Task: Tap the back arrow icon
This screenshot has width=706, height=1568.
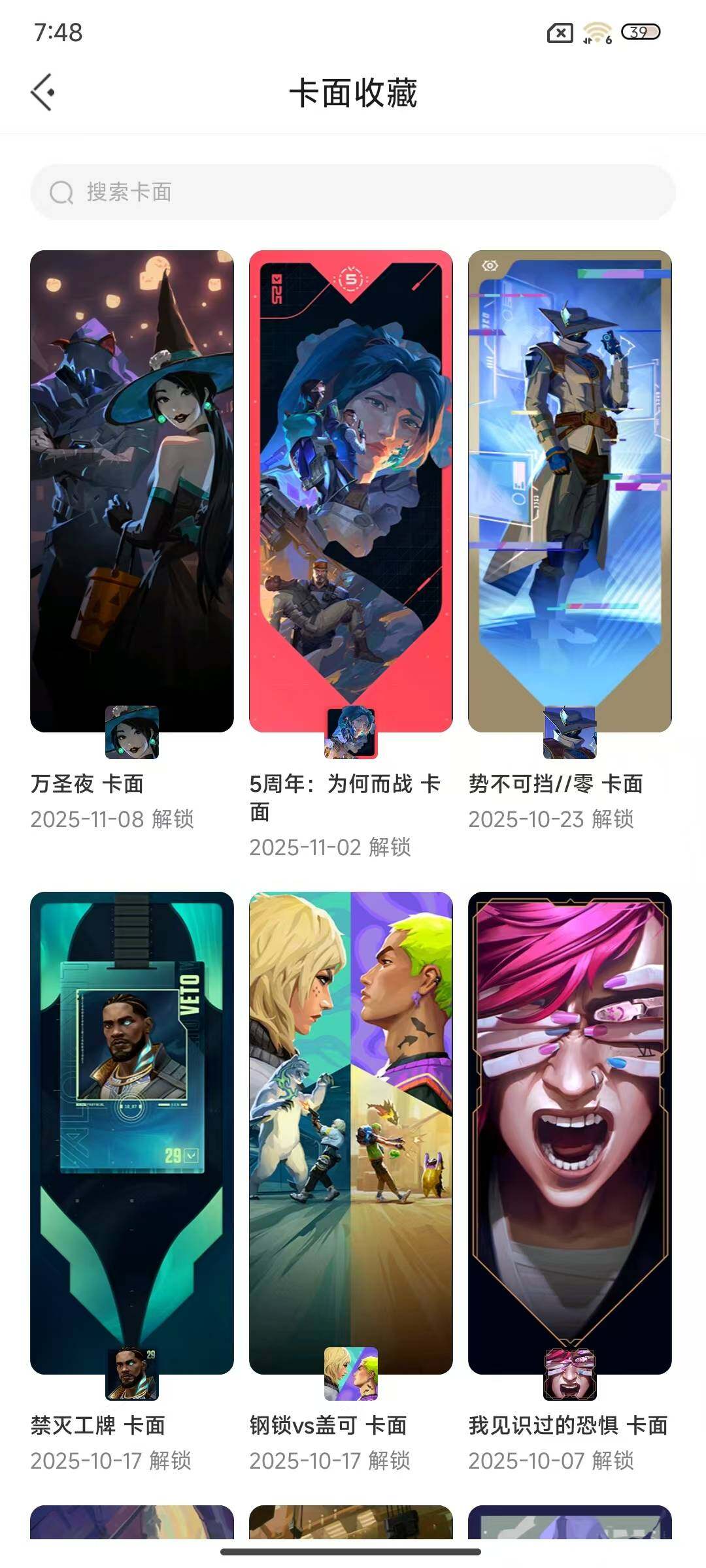Action: [x=44, y=91]
